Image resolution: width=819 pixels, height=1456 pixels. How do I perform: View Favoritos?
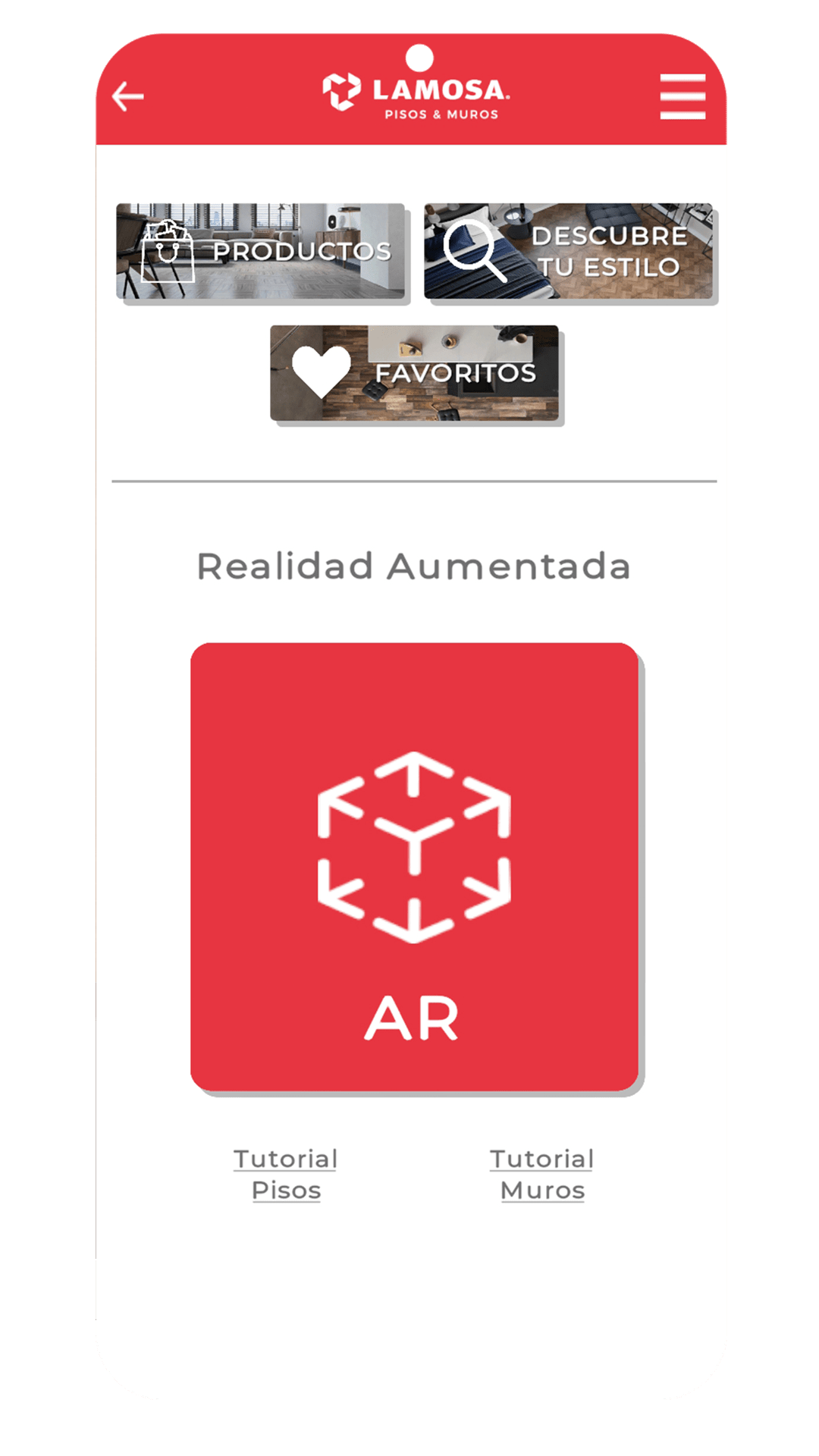[x=414, y=373]
